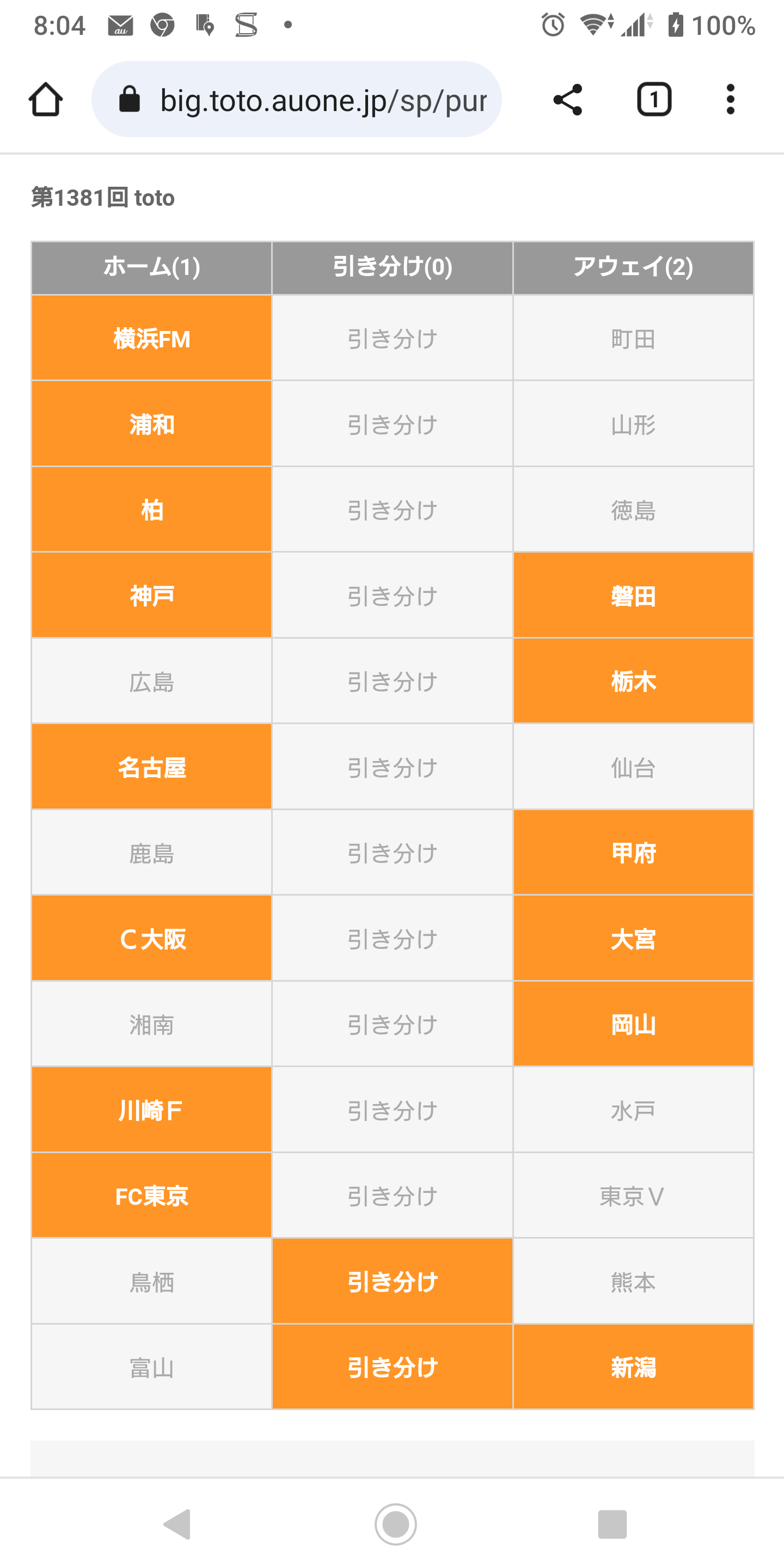Deselect the 大宮 away pick
This screenshot has width=784, height=1568.
(633, 939)
